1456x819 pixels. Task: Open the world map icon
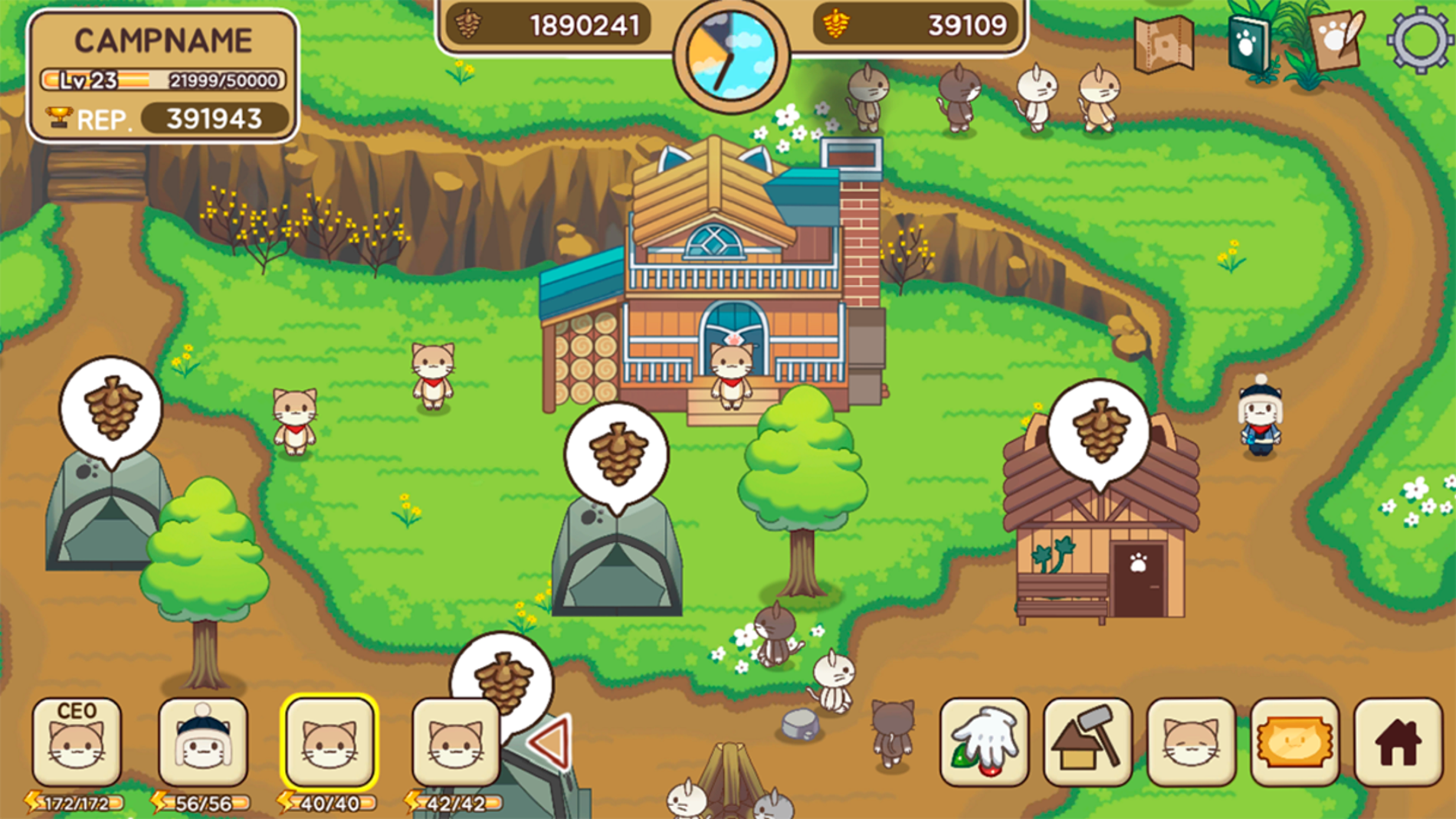[1163, 44]
